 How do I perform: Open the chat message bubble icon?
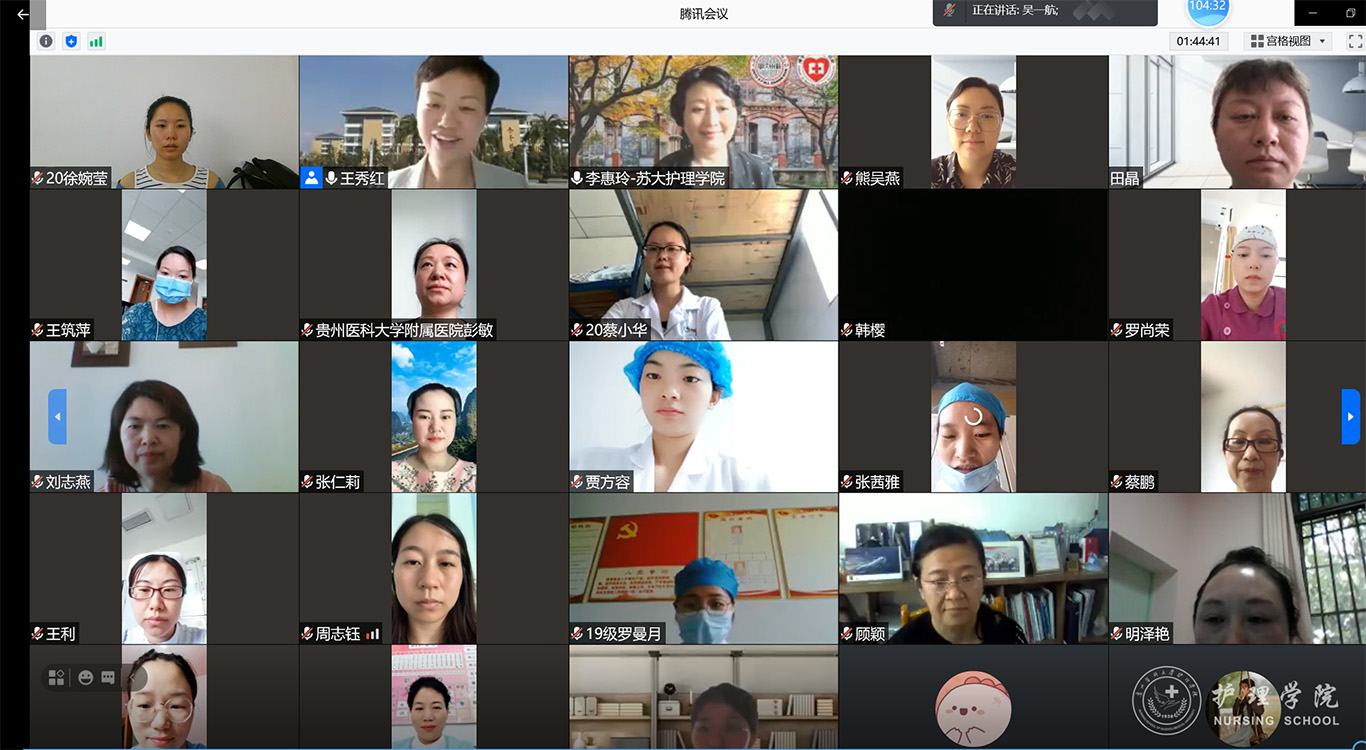click(108, 678)
